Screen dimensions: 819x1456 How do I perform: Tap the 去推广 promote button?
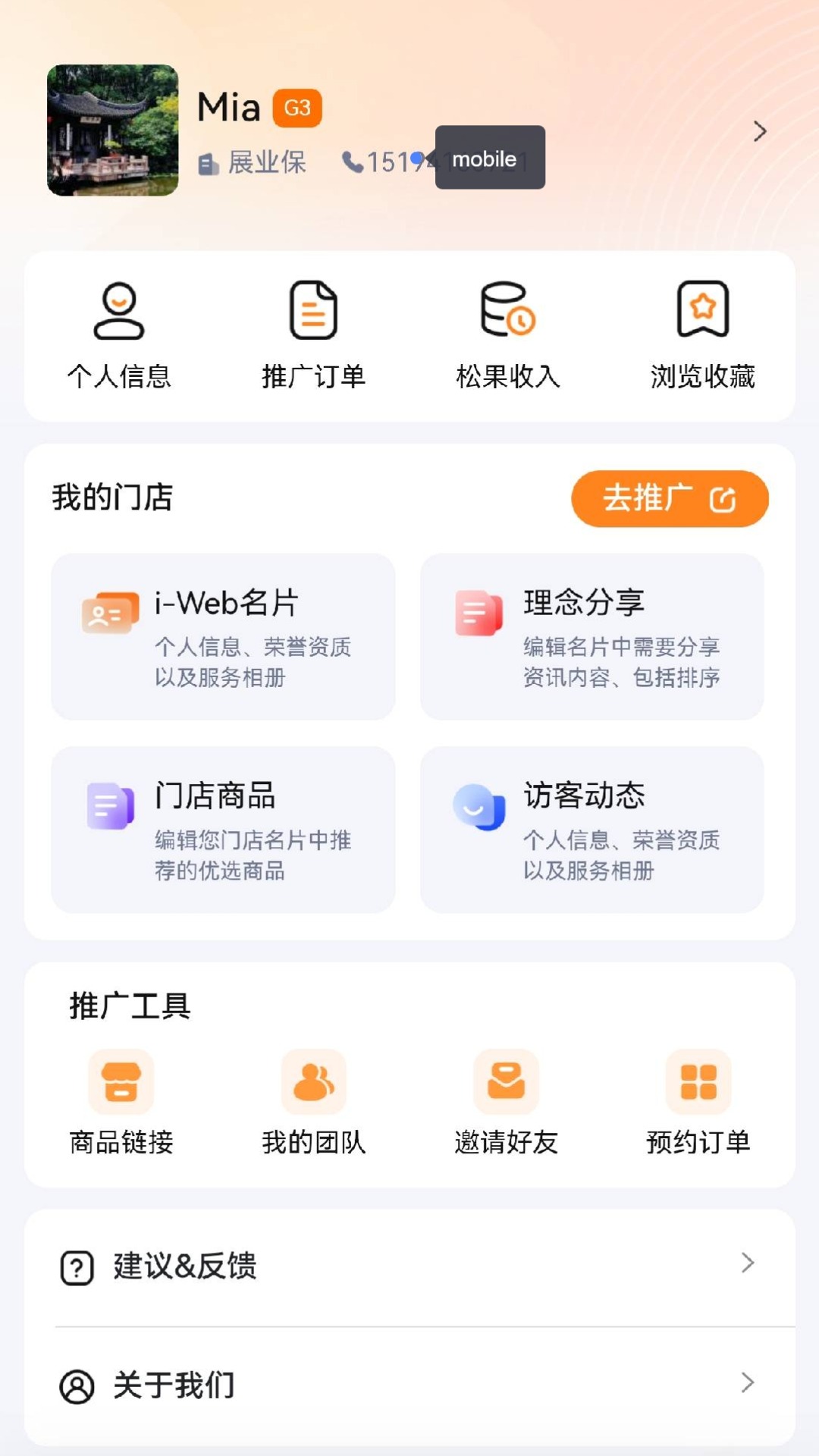(670, 498)
